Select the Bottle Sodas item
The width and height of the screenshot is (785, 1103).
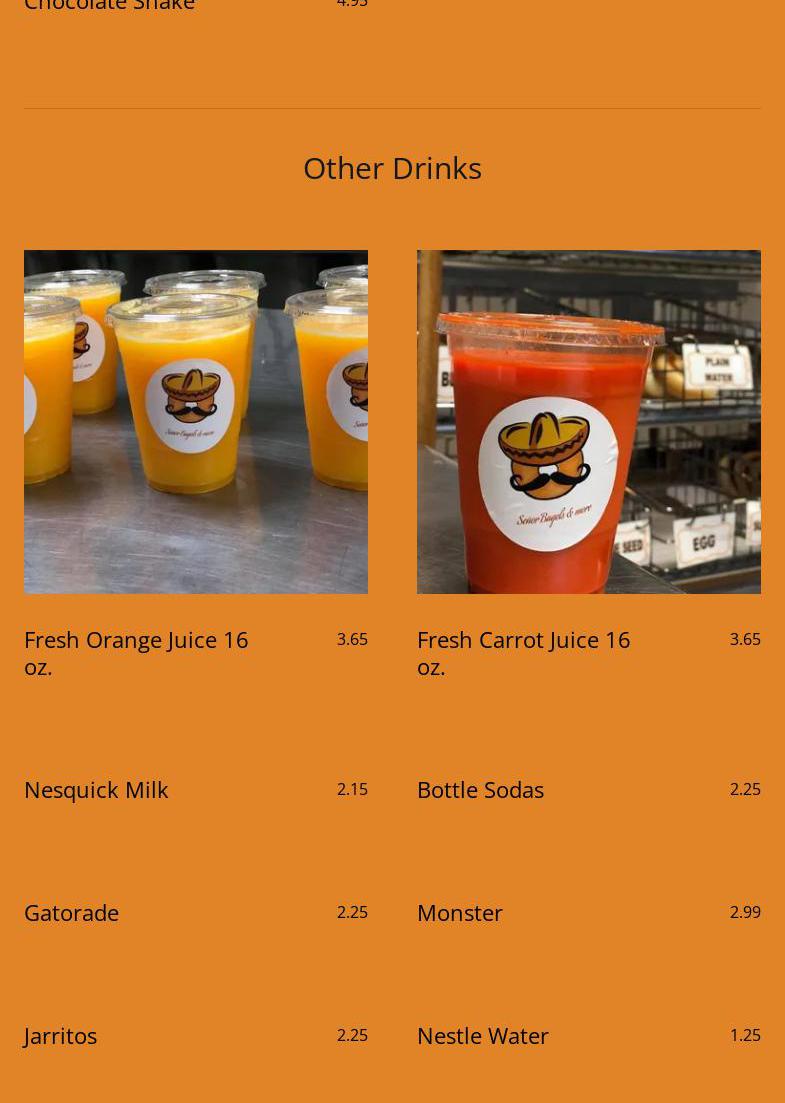coord(480,789)
